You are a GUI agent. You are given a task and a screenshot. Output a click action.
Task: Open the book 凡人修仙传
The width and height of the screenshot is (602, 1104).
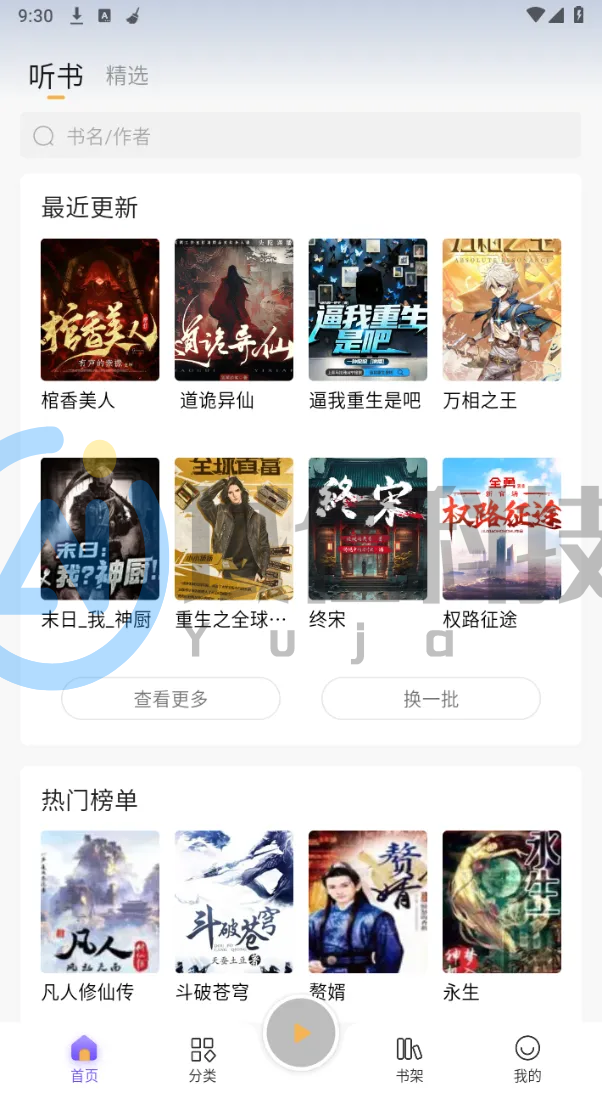(x=100, y=902)
